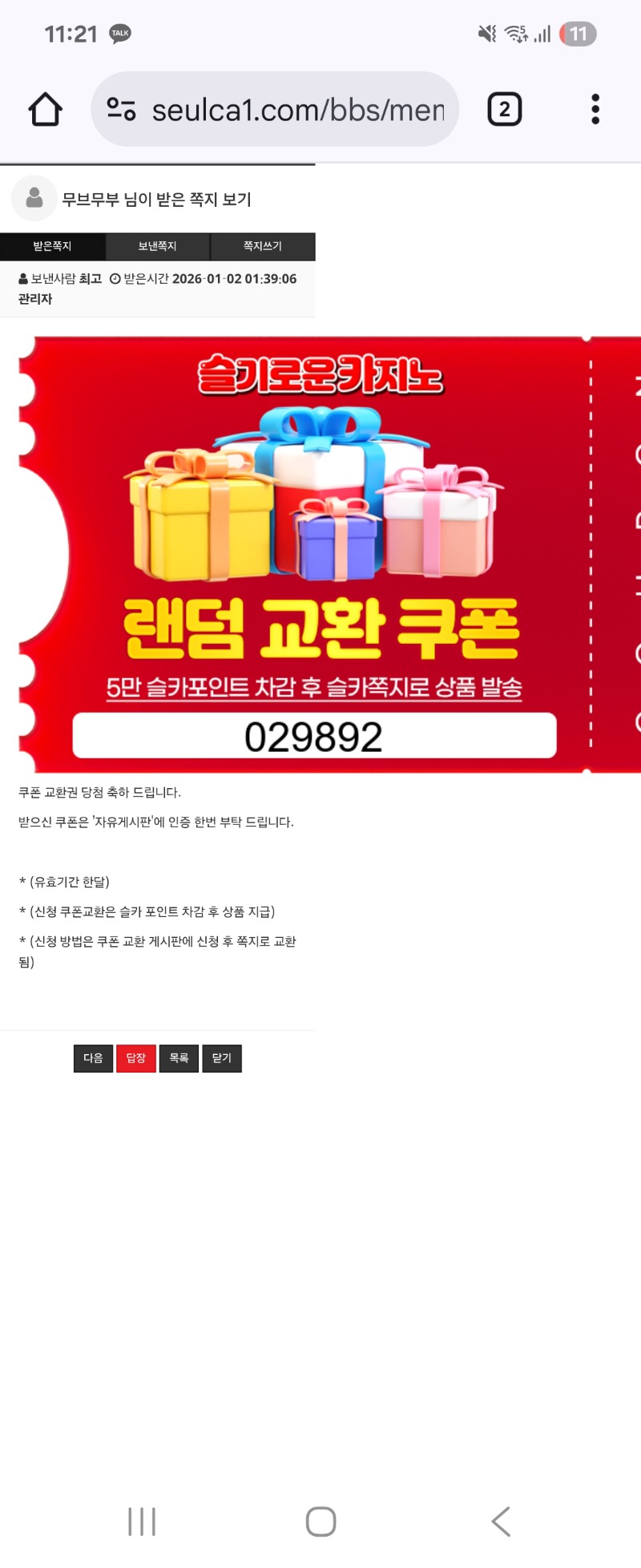The image size is (641, 1568).
Task: Go to next message with 다음
Action: (93, 1058)
